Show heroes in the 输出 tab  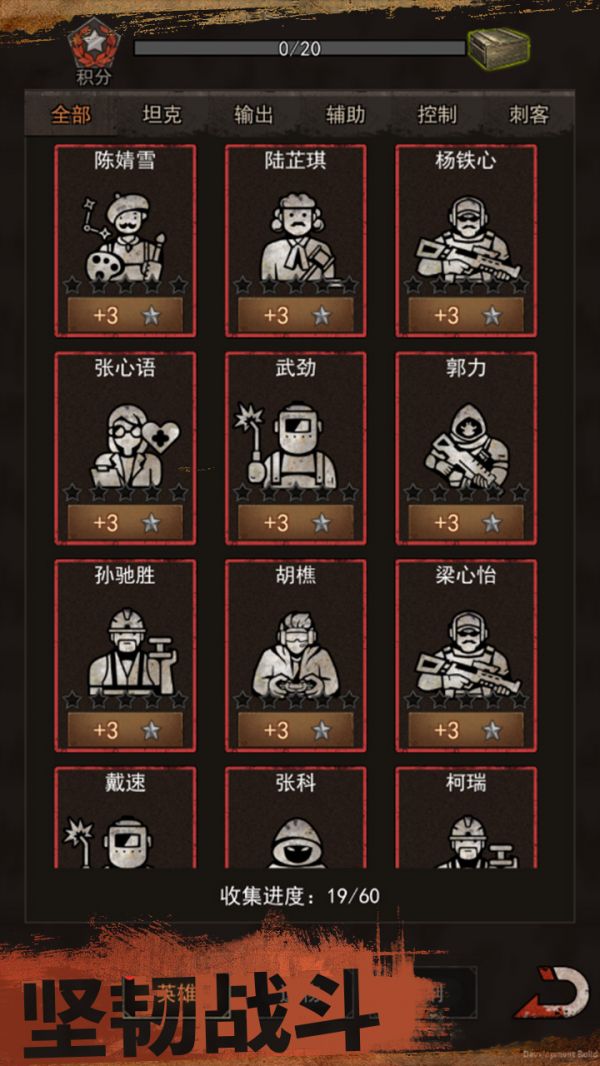click(254, 115)
